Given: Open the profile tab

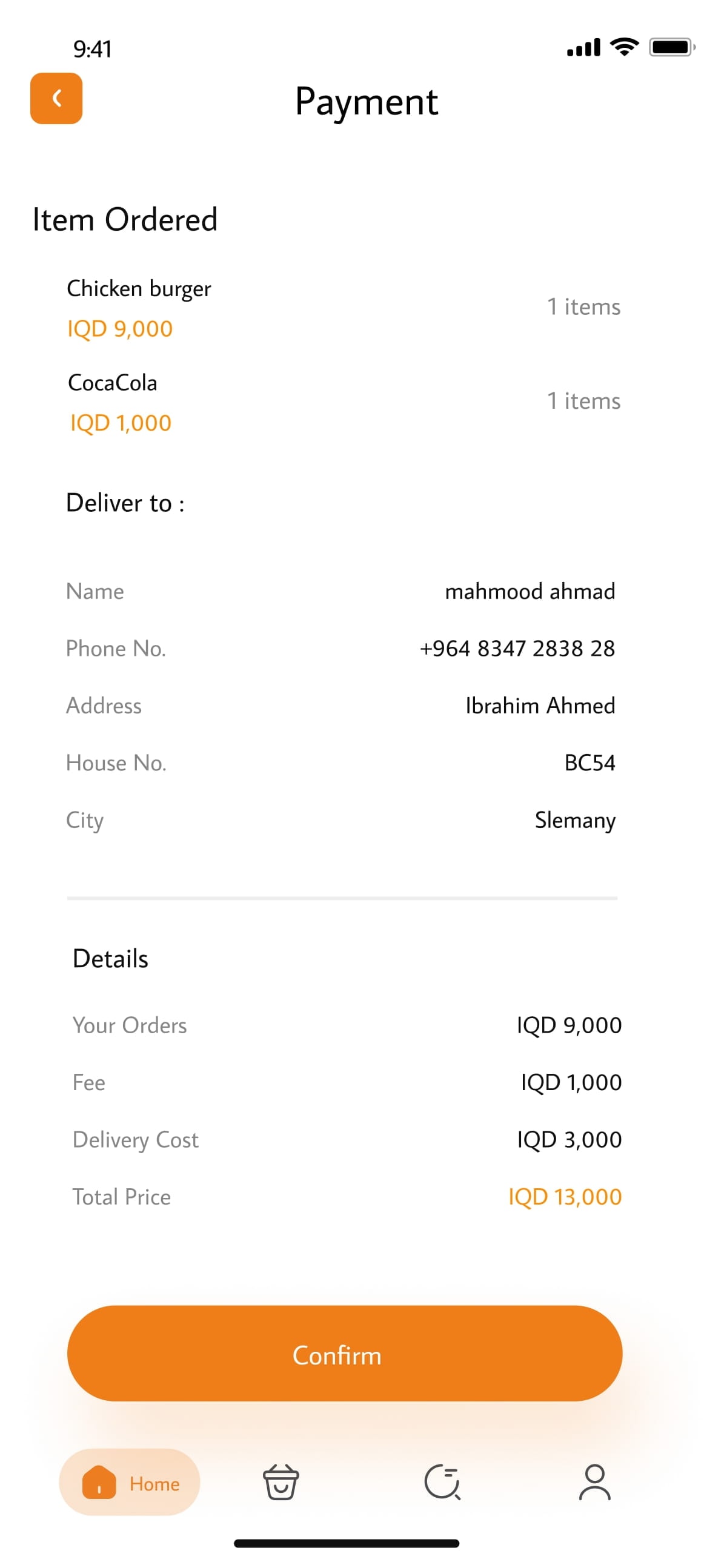Looking at the screenshot, I should (x=594, y=1481).
